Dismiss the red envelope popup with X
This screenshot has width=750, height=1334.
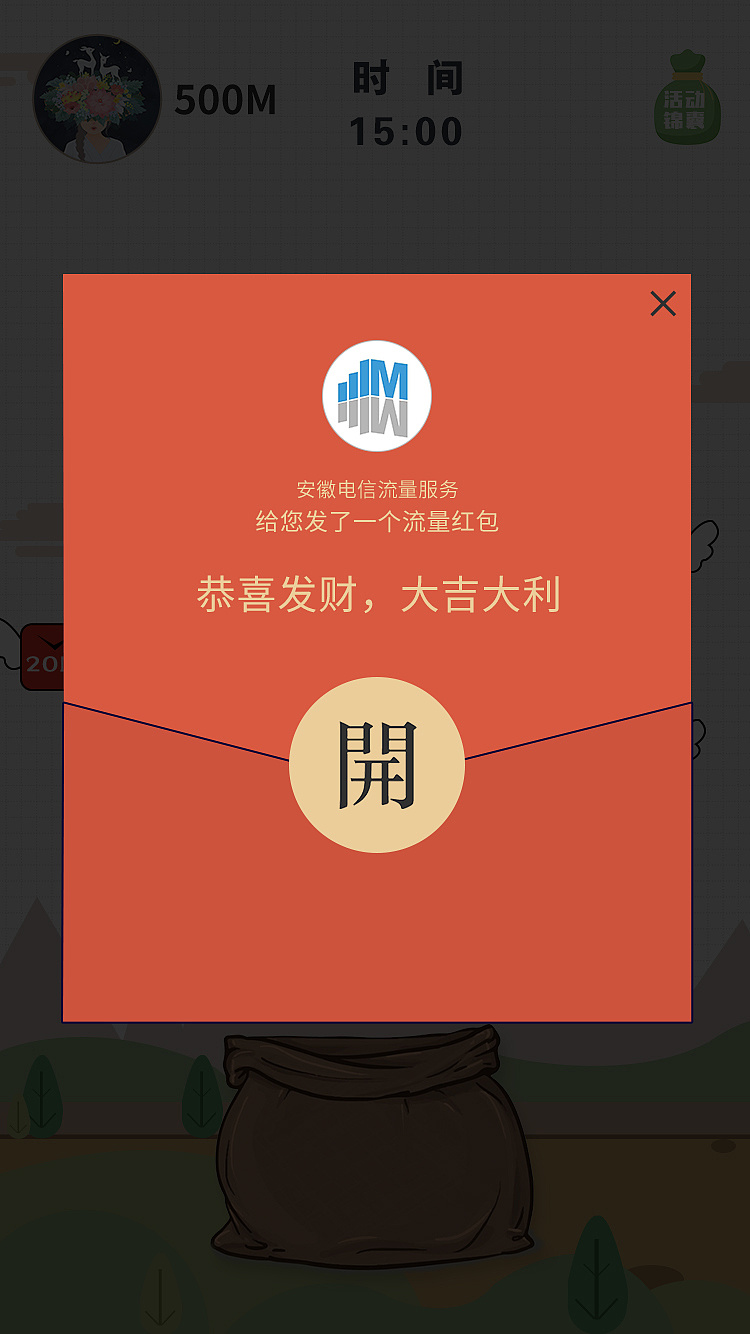pyautogui.click(x=663, y=304)
